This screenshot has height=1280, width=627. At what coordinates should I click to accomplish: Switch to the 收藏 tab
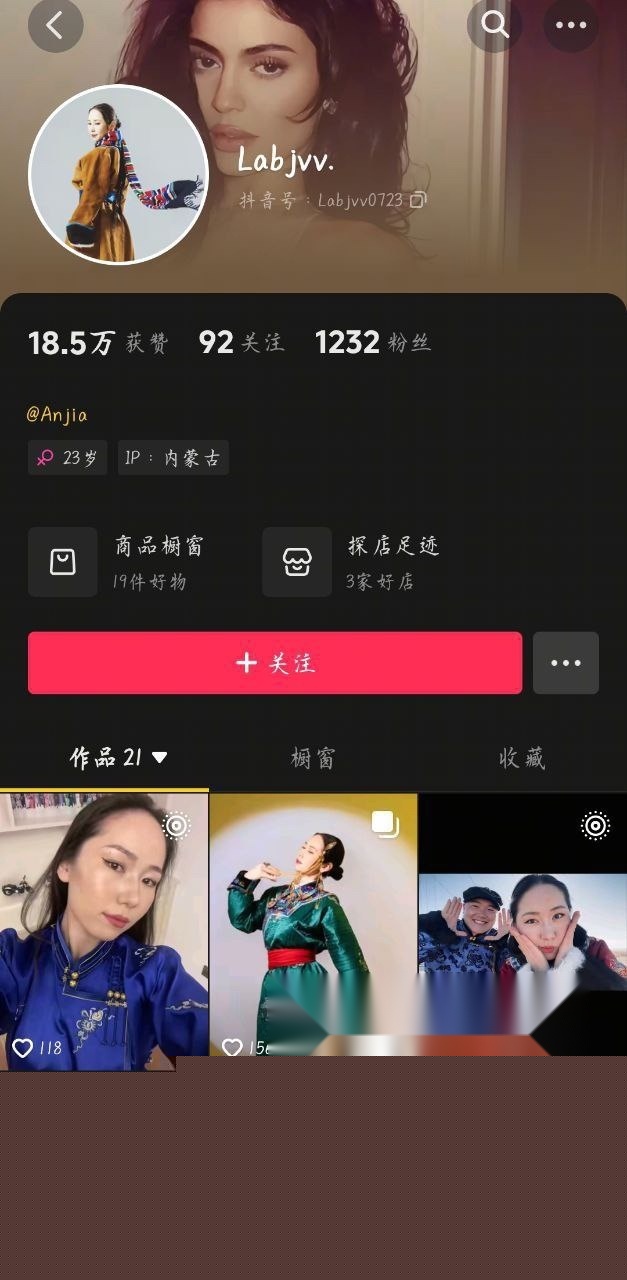(x=521, y=758)
